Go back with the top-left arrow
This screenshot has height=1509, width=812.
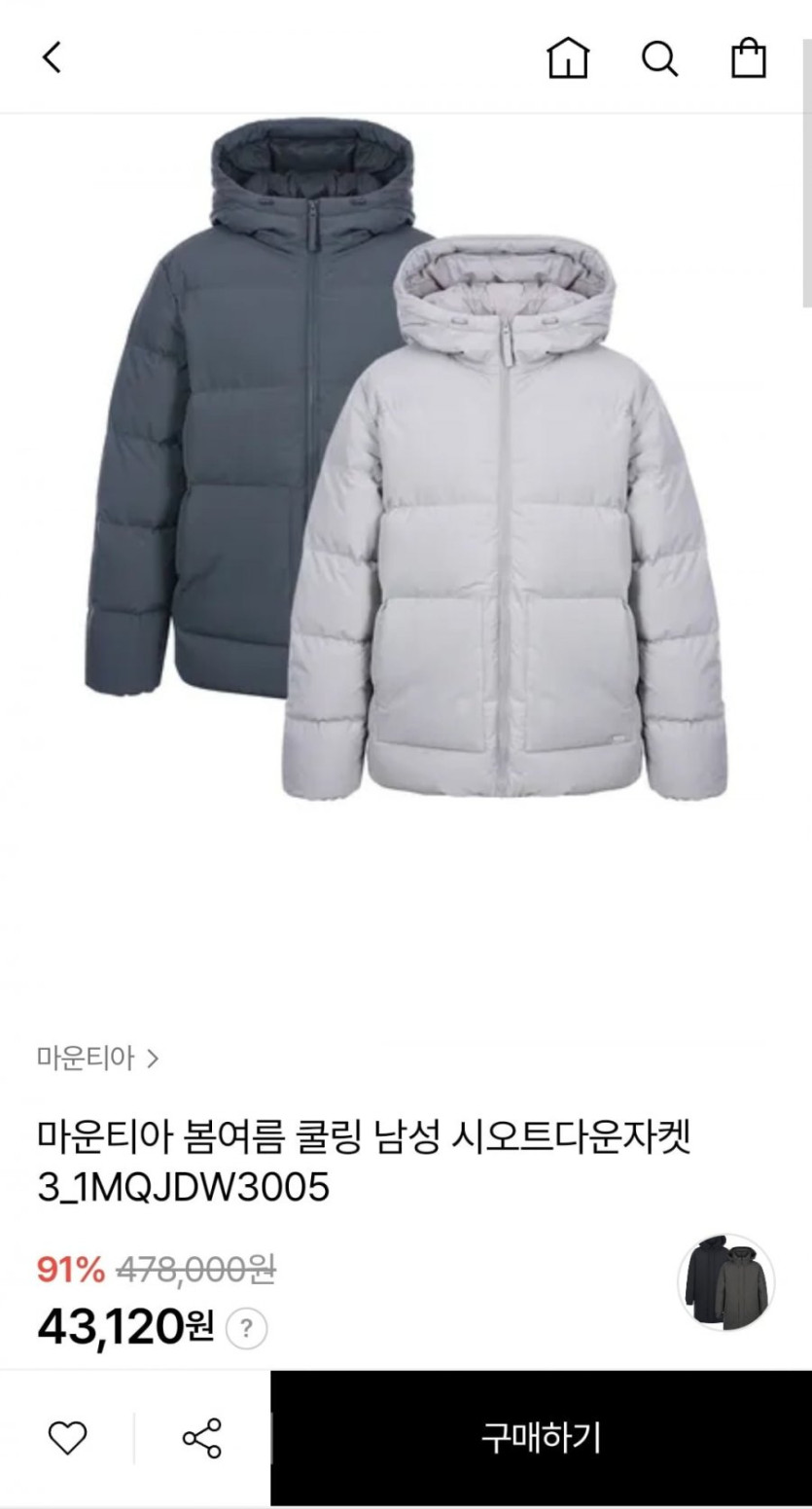point(52,58)
